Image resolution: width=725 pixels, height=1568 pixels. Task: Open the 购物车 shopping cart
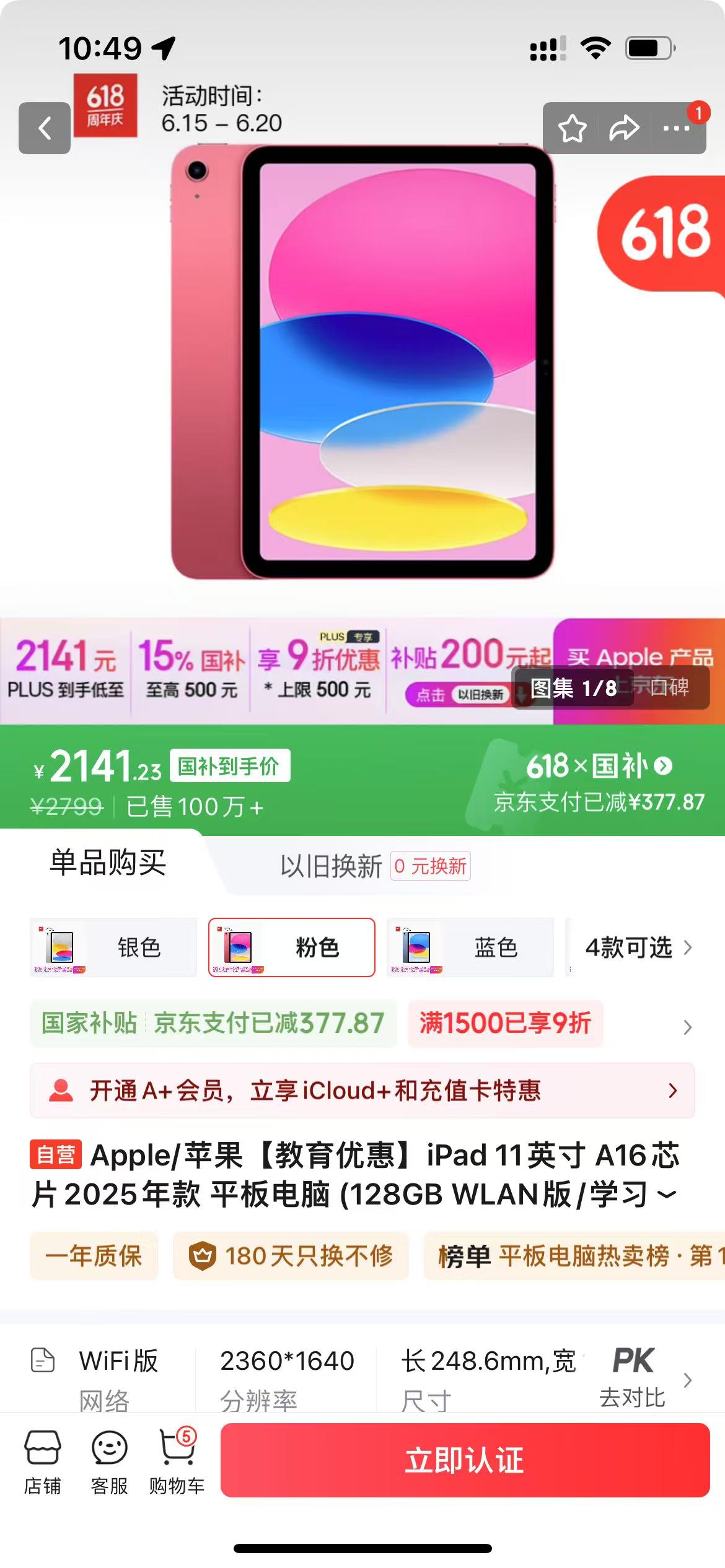click(x=177, y=1462)
